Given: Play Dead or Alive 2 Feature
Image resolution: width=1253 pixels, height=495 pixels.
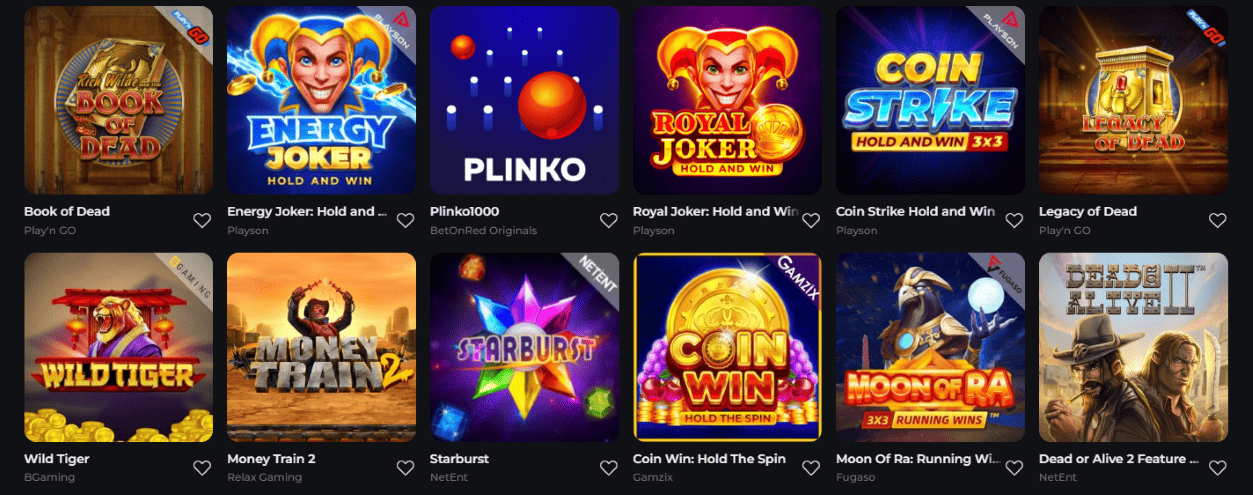Looking at the screenshot, I should tap(1133, 347).
